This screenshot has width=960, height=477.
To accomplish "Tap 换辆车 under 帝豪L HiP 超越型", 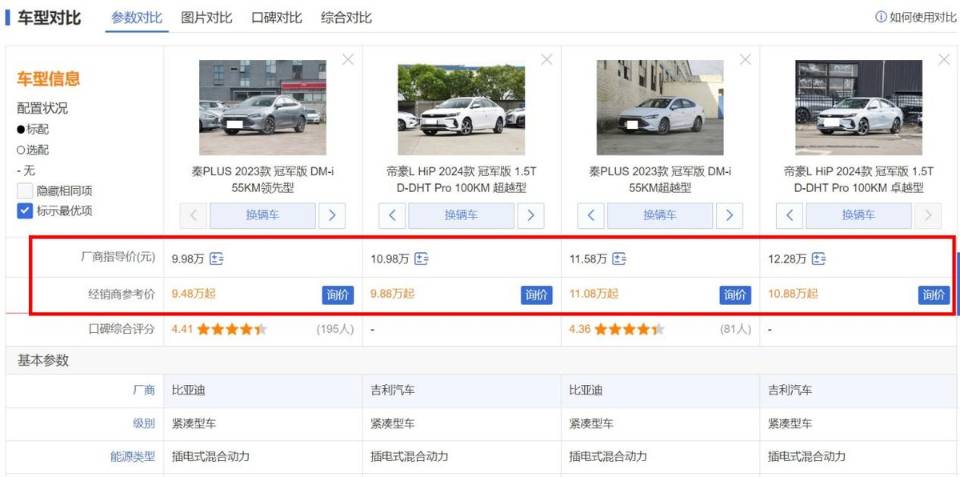I will (461, 215).
